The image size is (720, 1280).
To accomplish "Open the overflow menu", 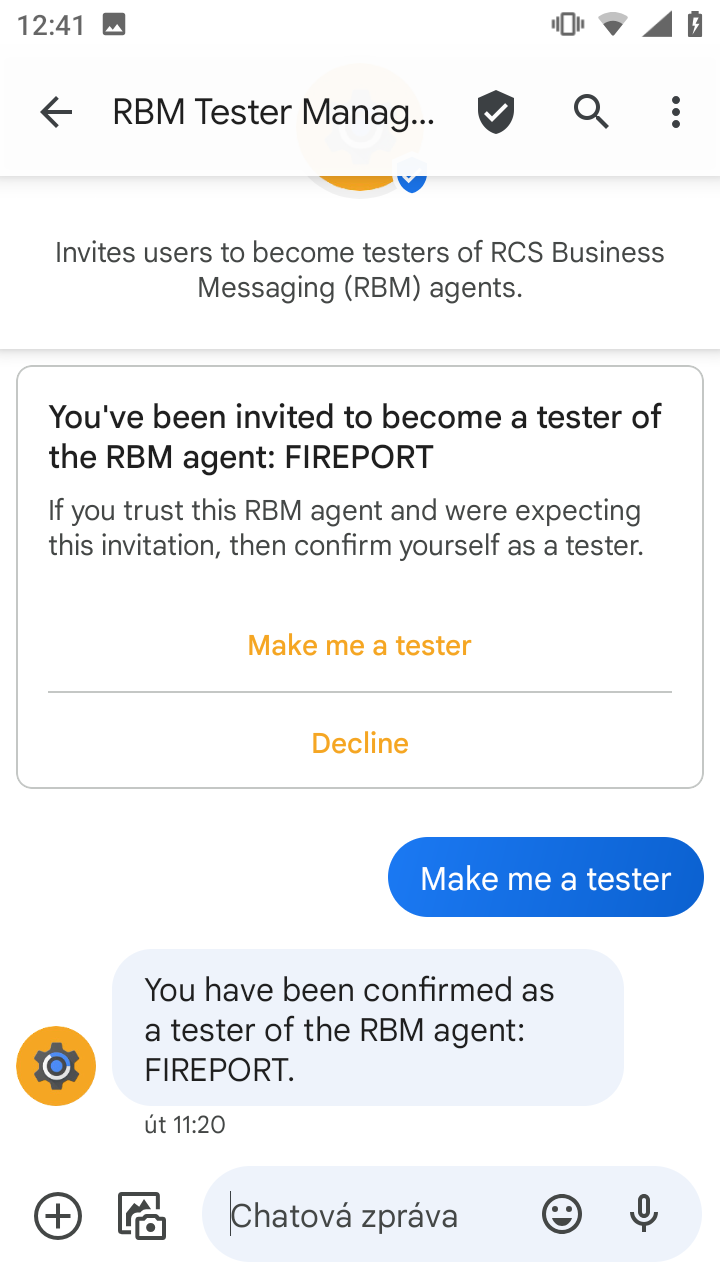I will pyautogui.click(x=676, y=113).
